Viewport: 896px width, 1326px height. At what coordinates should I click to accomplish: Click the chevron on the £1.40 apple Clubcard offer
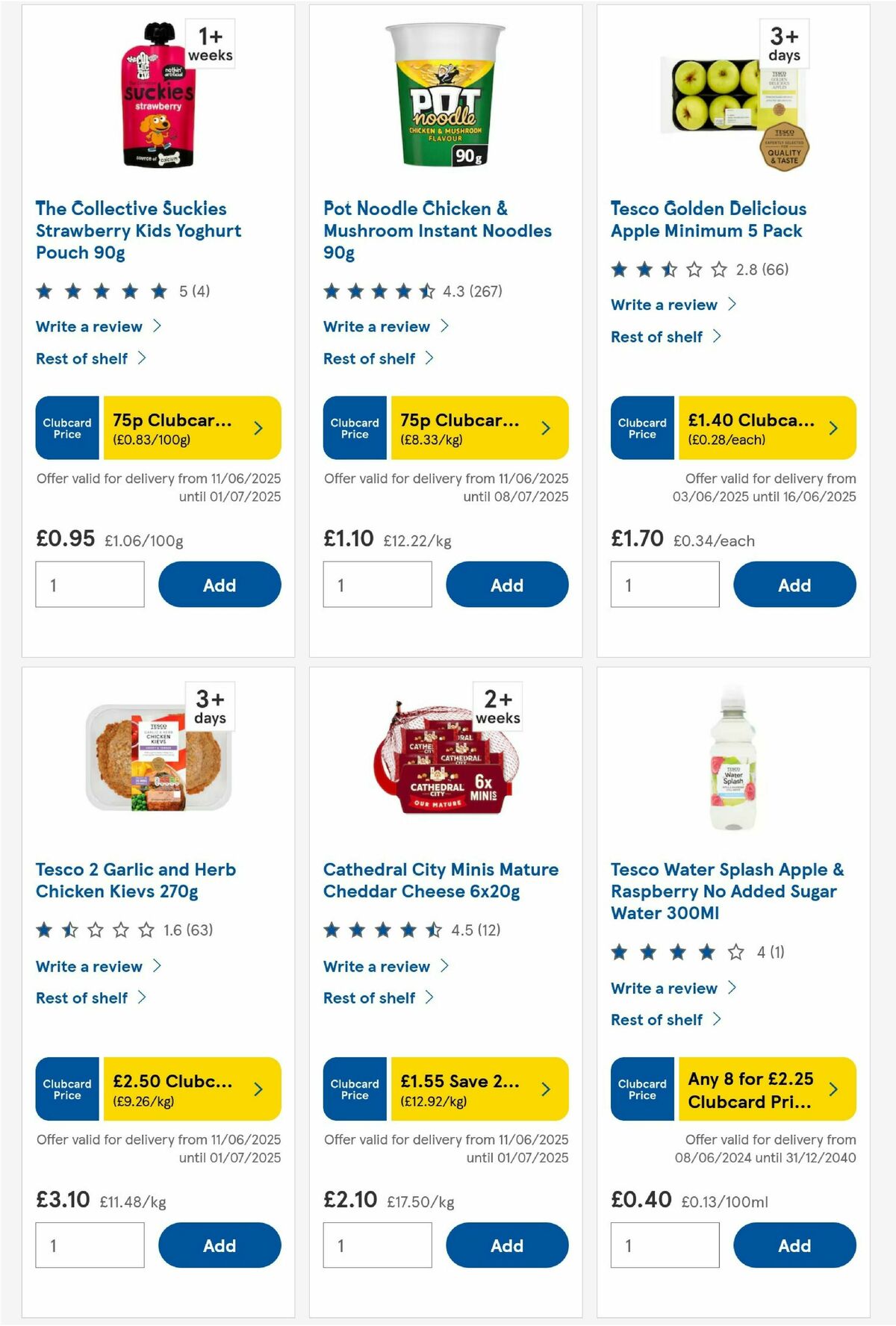coord(832,428)
